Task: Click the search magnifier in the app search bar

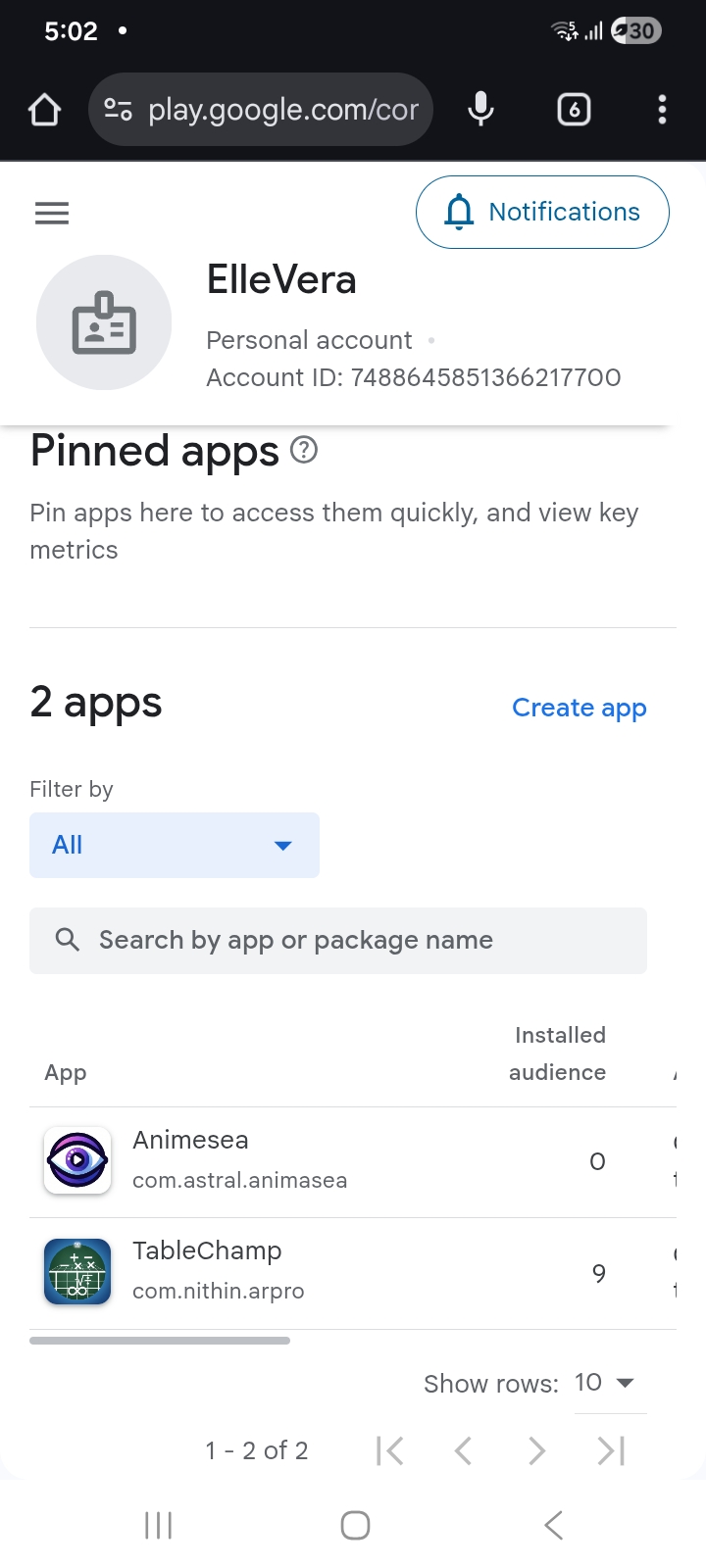Action: 67,940
